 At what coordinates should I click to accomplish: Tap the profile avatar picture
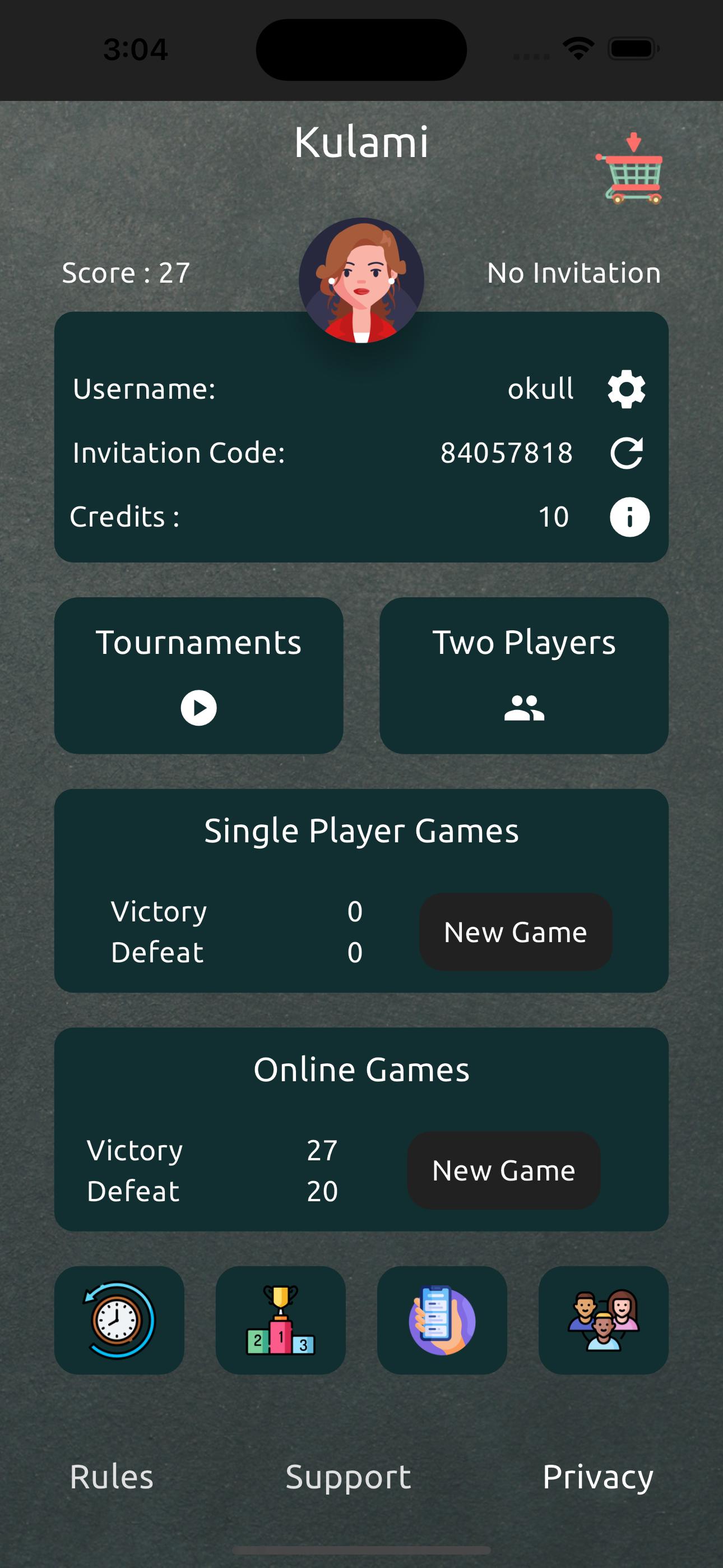[361, 280]
